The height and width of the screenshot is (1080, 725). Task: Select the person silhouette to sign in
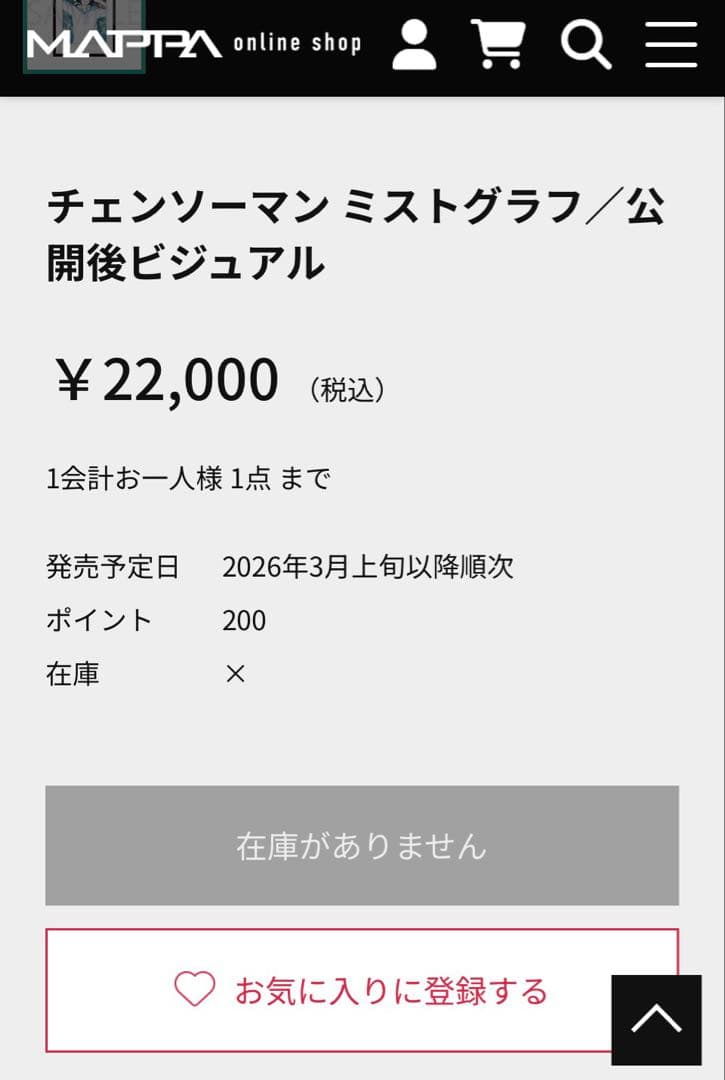click(415, 44)
